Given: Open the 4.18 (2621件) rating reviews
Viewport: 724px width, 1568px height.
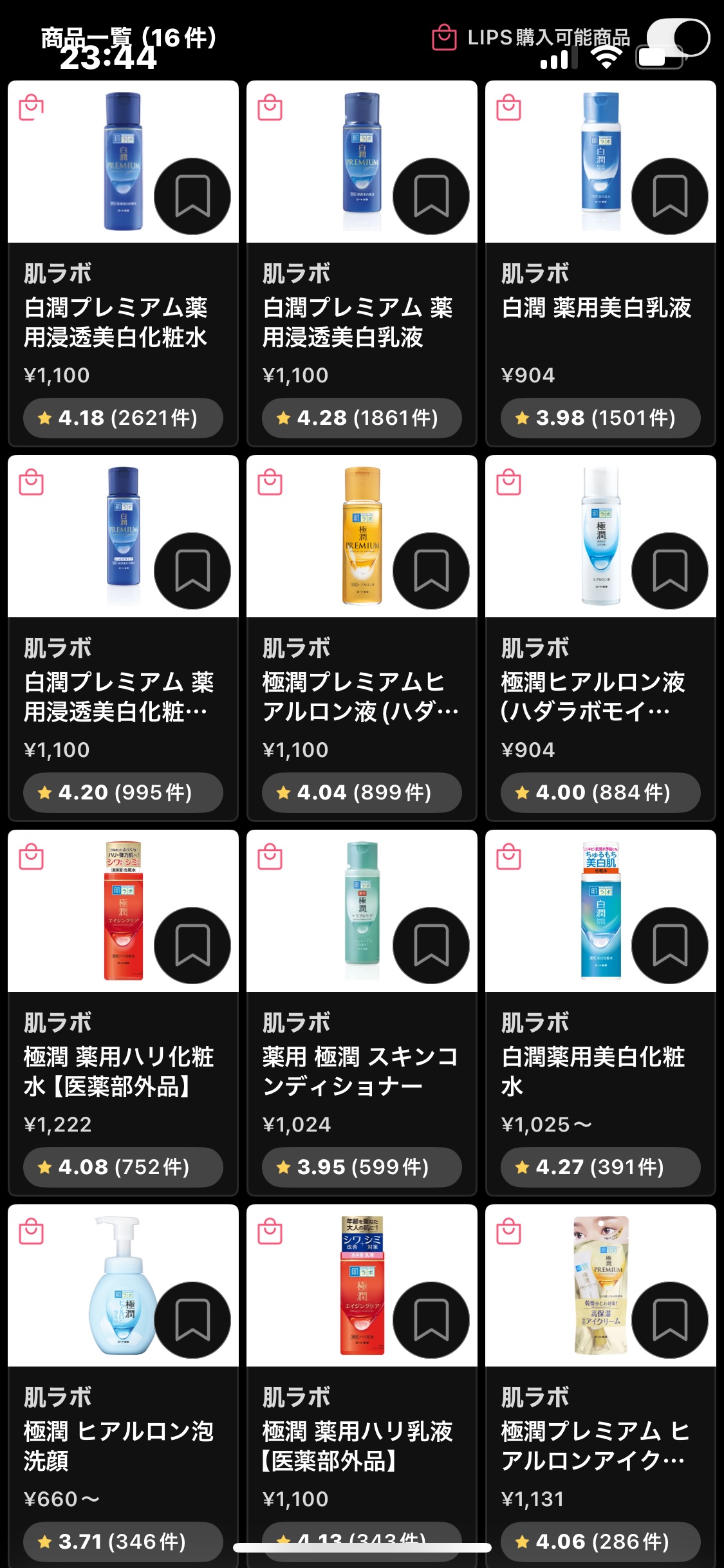Looking at the screenshot, I should pyautogui.click(x=122, y=417).
